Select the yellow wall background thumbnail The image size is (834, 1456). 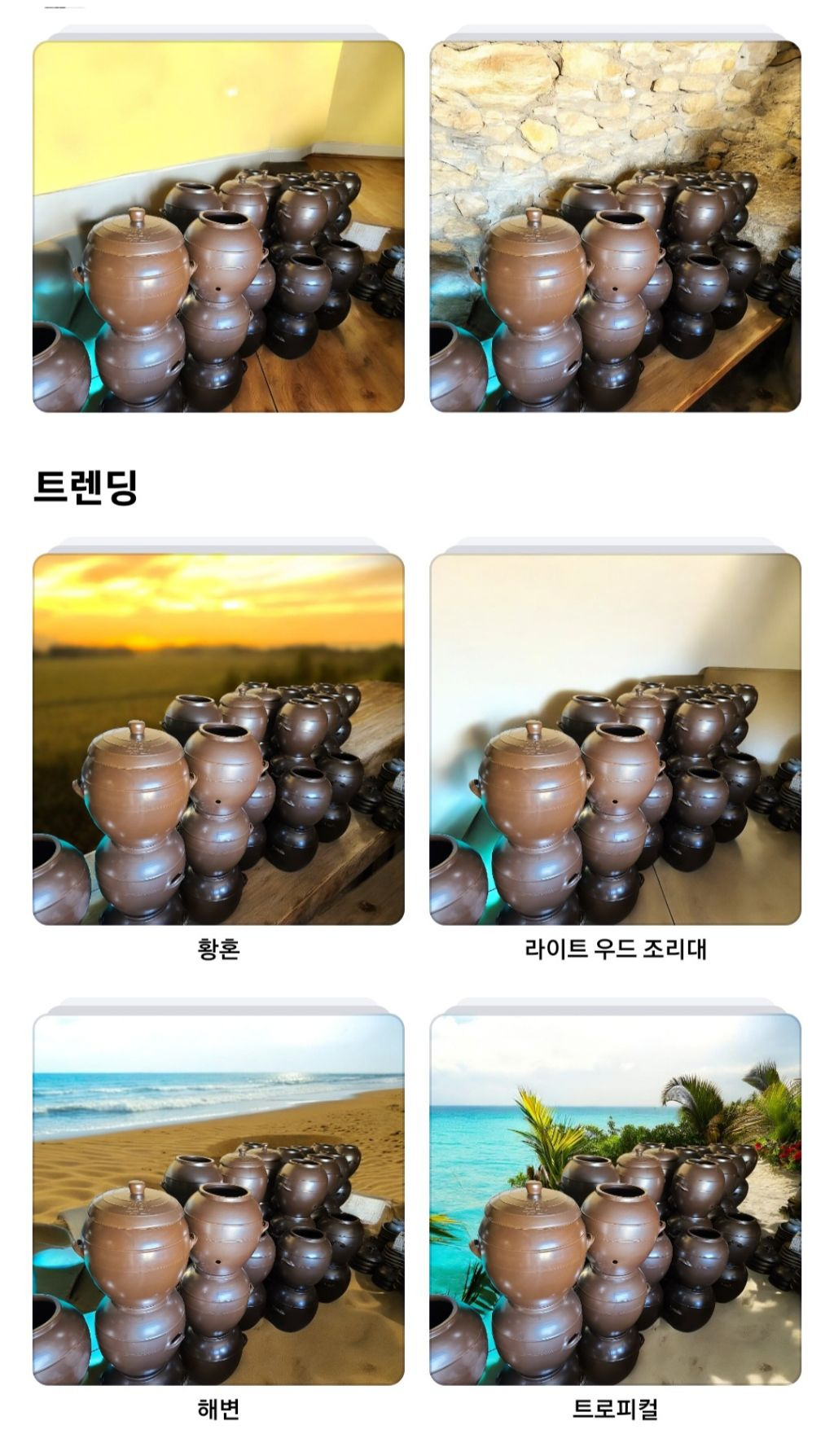click(x=218, y=226)
